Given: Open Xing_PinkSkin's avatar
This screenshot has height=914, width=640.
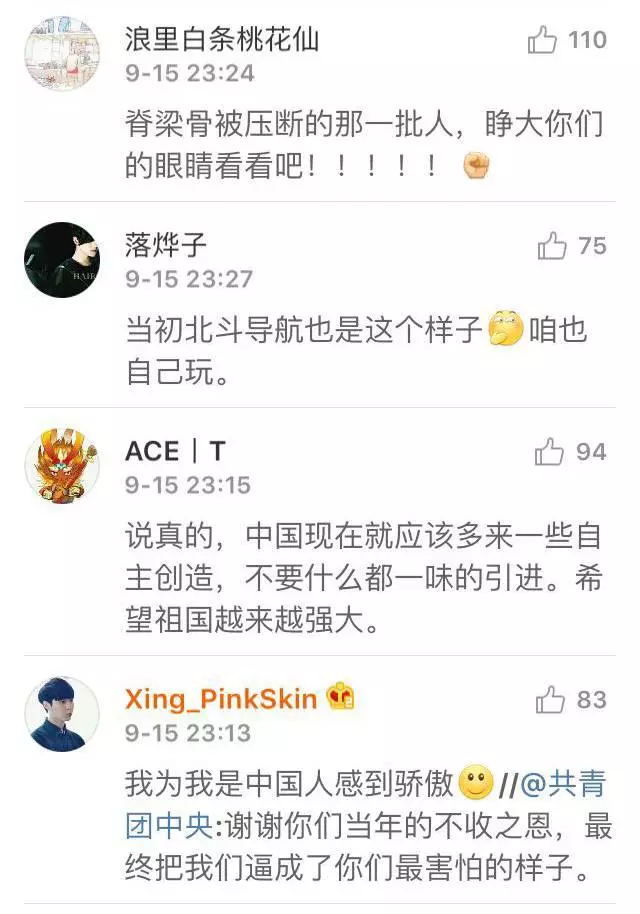Looking at the screenshot, I should click(x=62, y=713).
